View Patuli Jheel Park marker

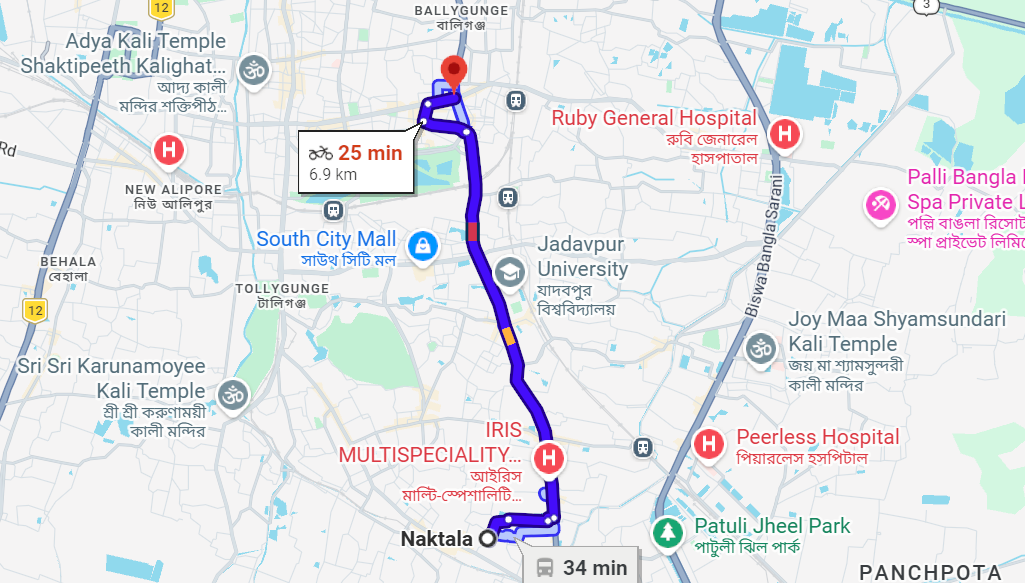point(666,531)
